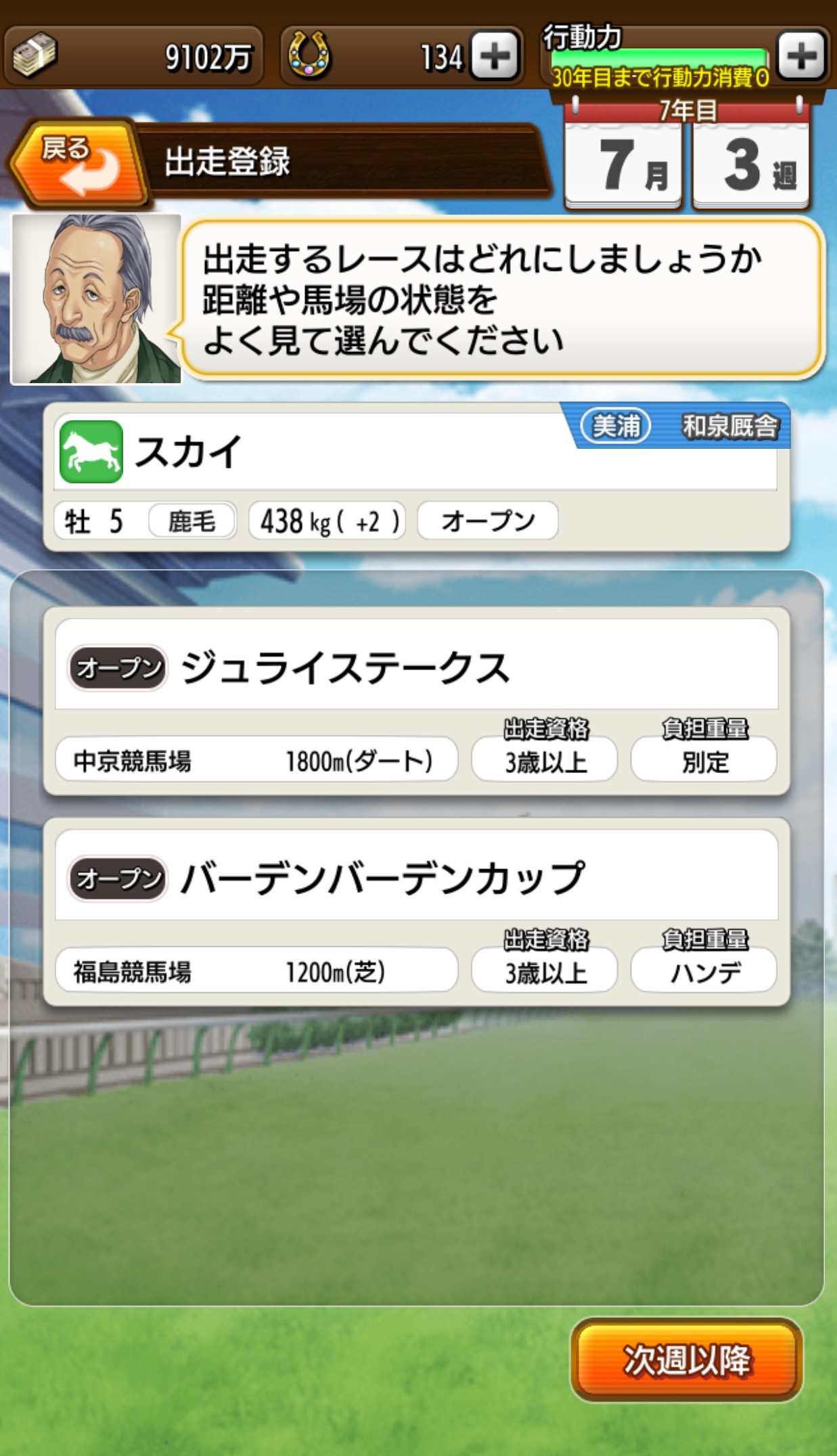837x1456 pixels.
Task: Select the ジュライステークス race
Action: [x=415, y=701]
